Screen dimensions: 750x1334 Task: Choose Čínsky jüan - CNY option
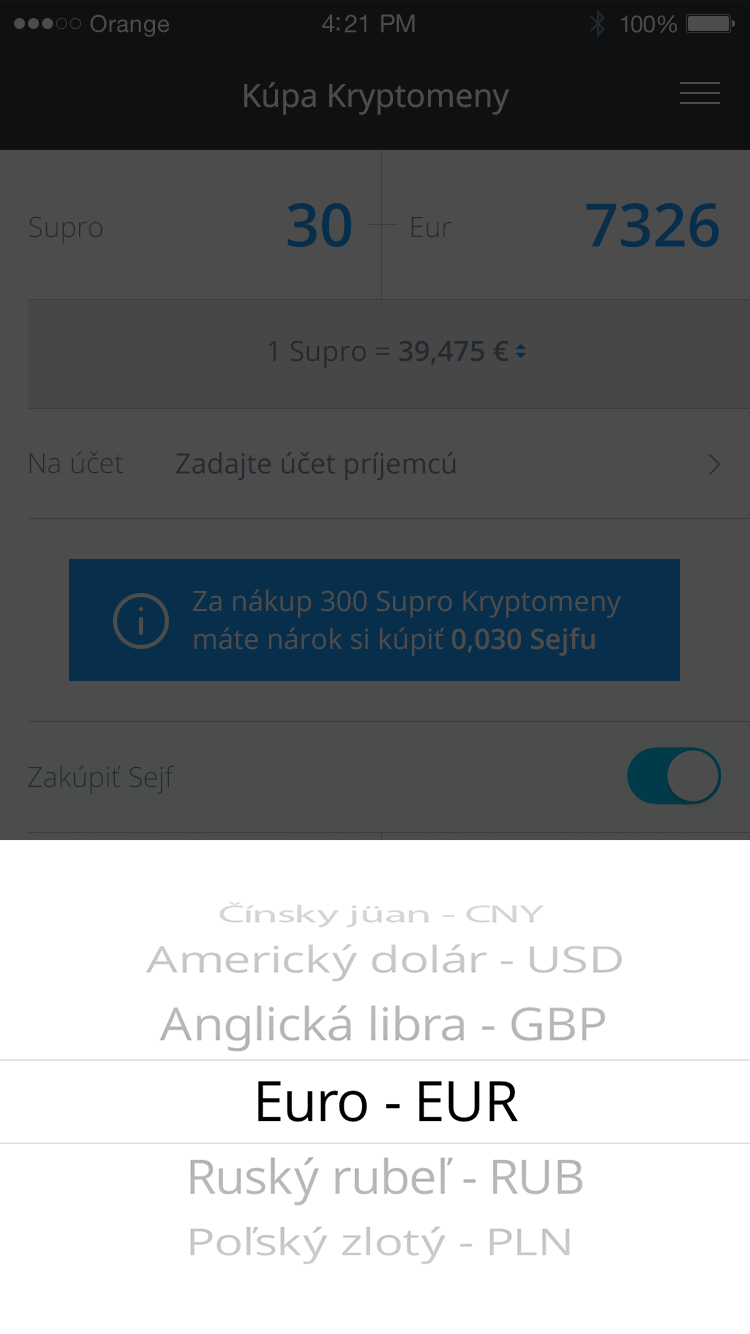pyautogui.click(x=380, y=914)
